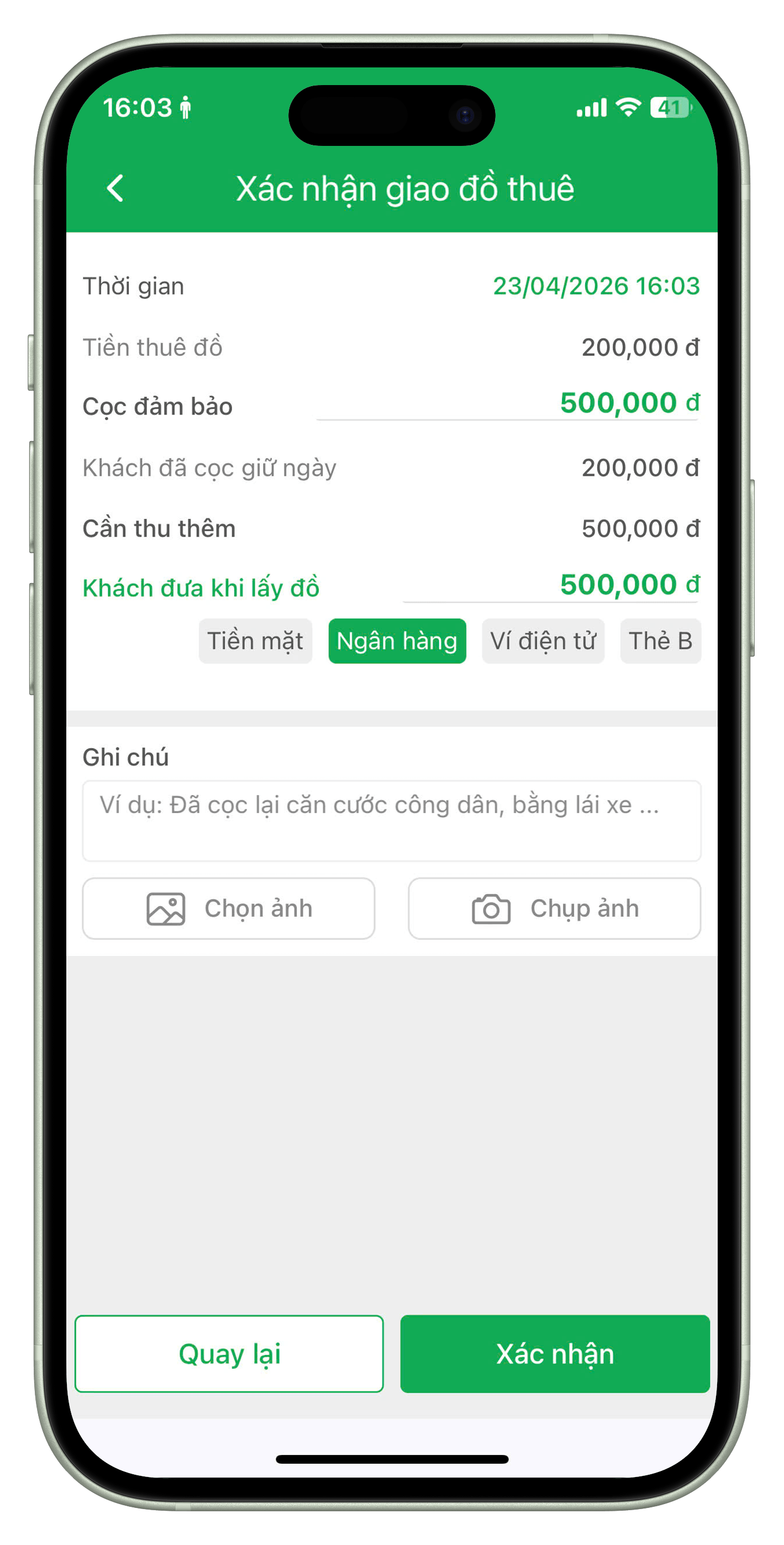
Task: Open camera with Chụp ảnh
Action: coord(554,908)
